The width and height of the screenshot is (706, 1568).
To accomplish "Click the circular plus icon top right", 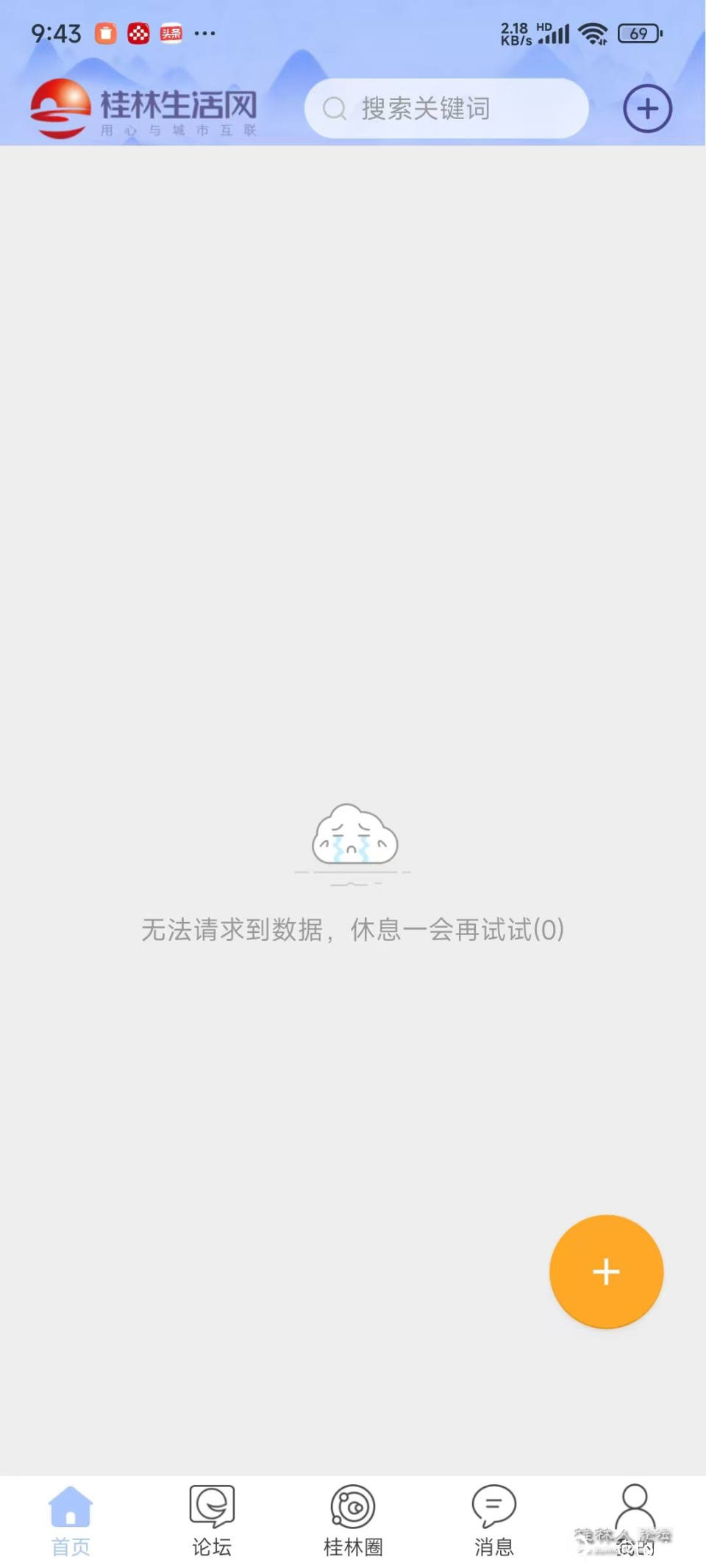I will [646, 108].
